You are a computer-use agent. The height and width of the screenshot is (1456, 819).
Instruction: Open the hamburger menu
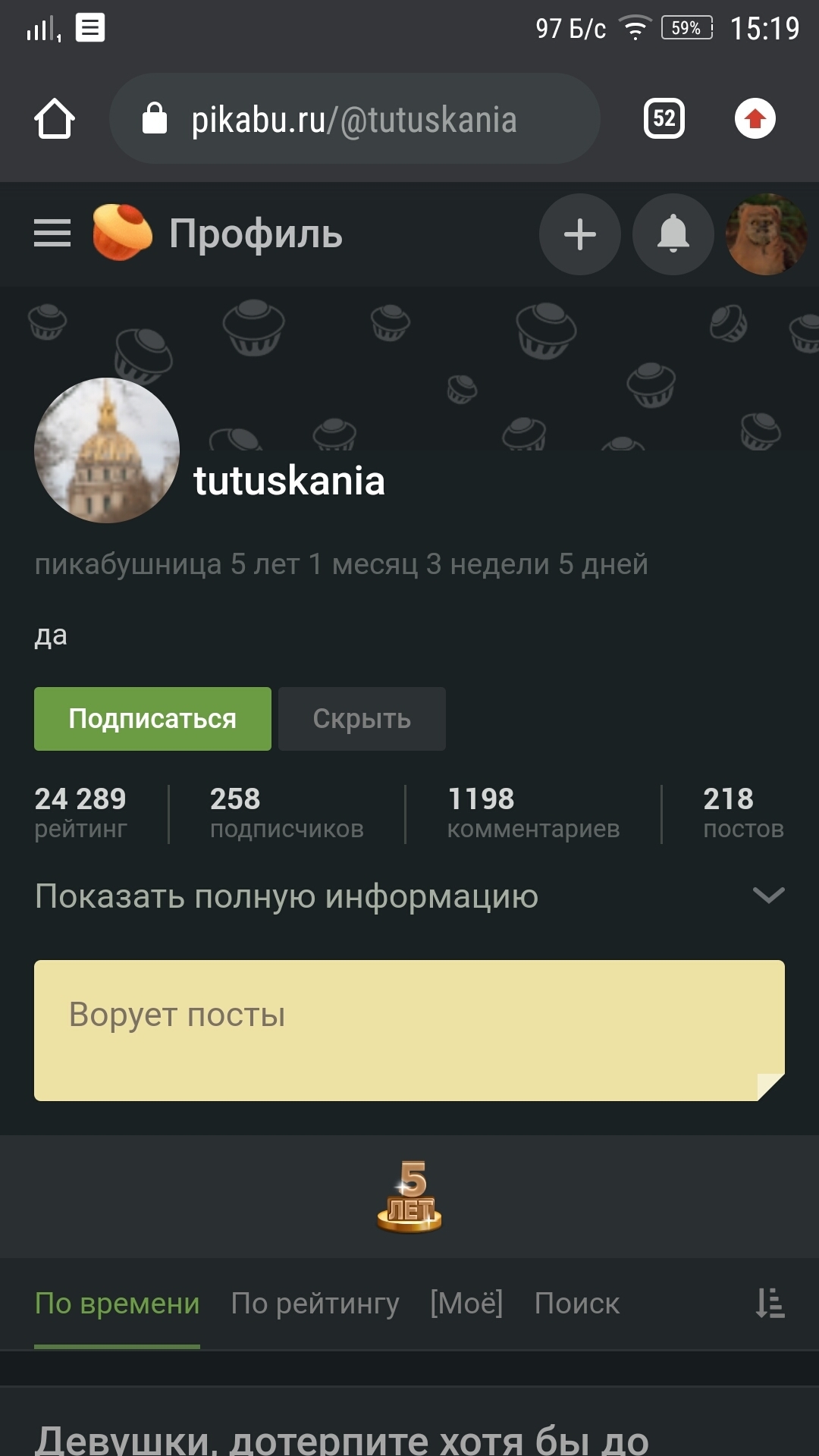point(52,234)
